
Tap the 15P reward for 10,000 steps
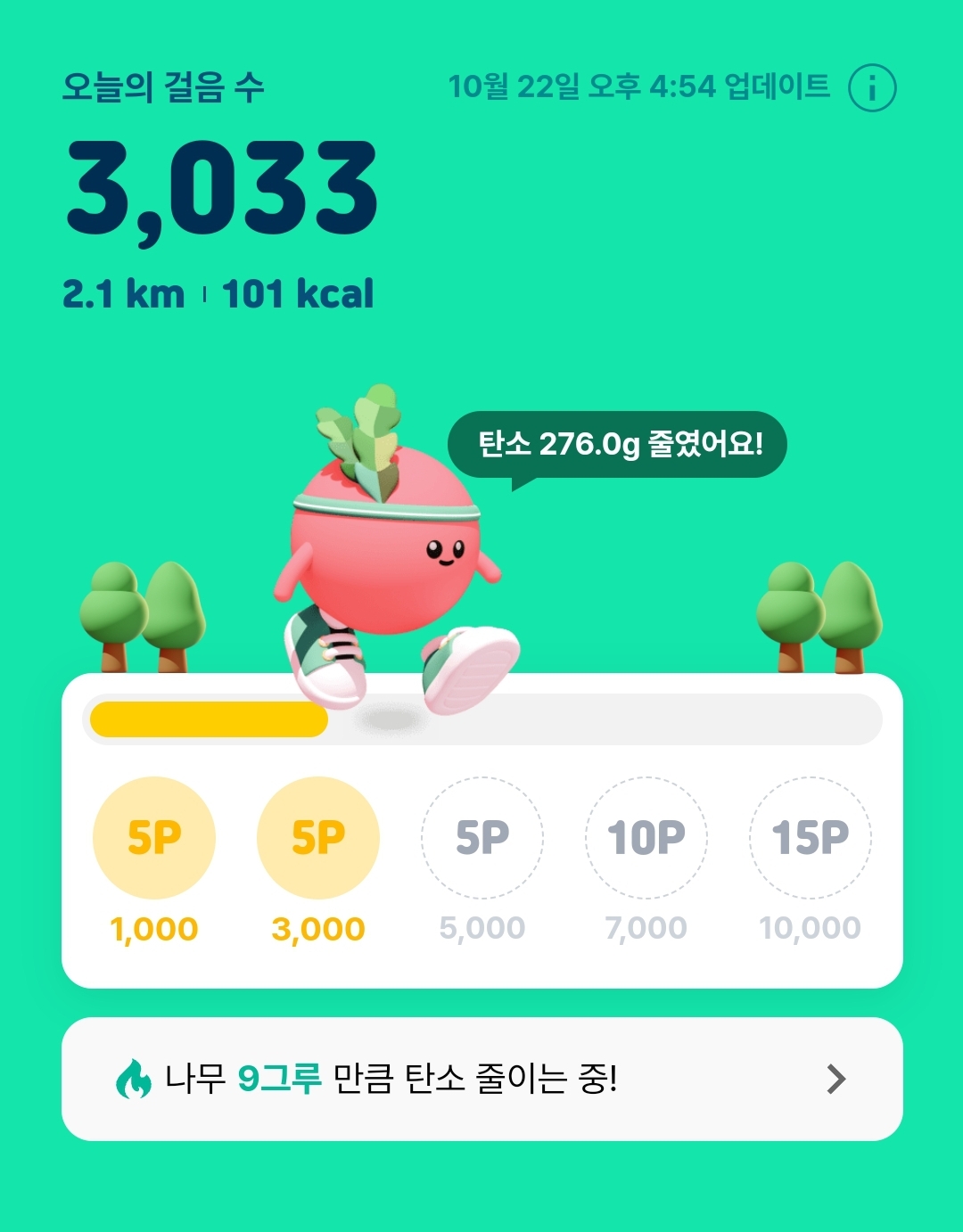pos(810,838)
